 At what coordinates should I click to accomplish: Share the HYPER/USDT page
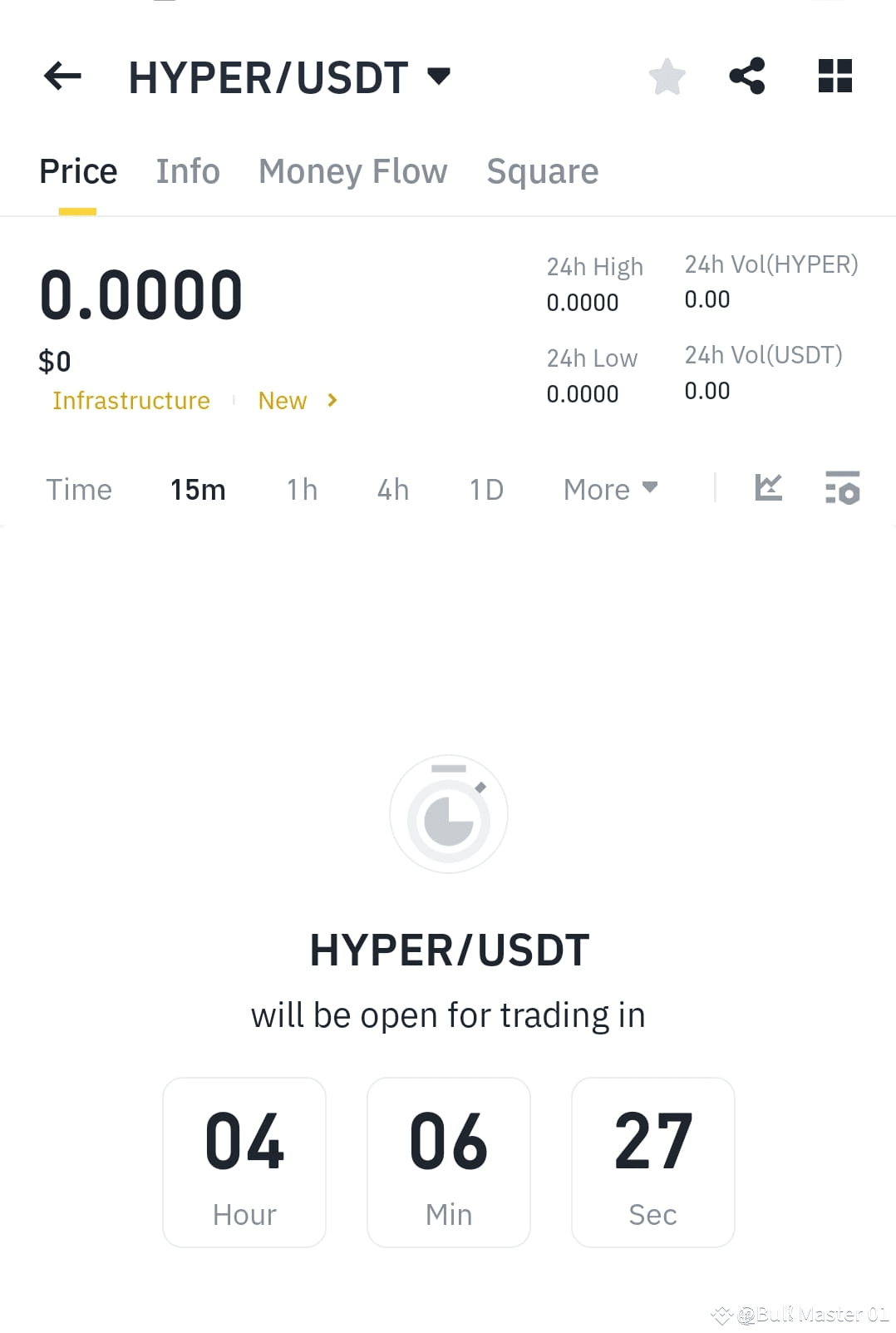pos(747,77)
